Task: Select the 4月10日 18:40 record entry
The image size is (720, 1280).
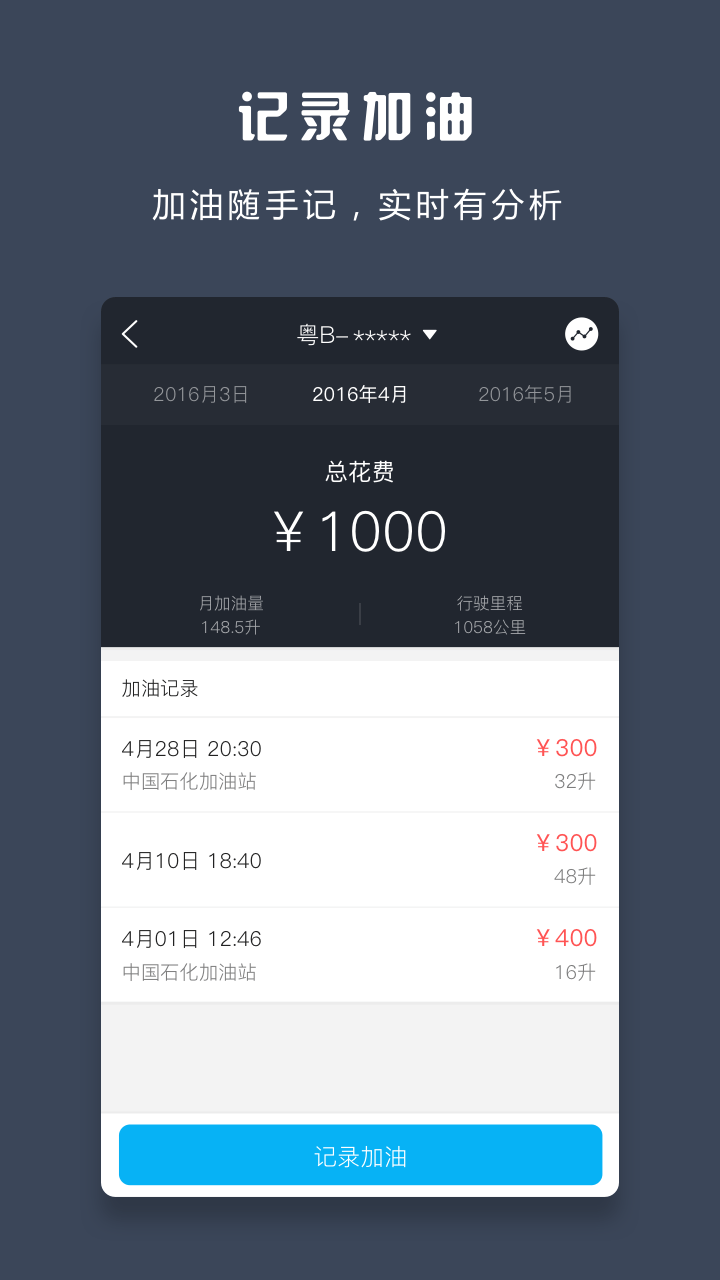Action: (x=359, y=859)
